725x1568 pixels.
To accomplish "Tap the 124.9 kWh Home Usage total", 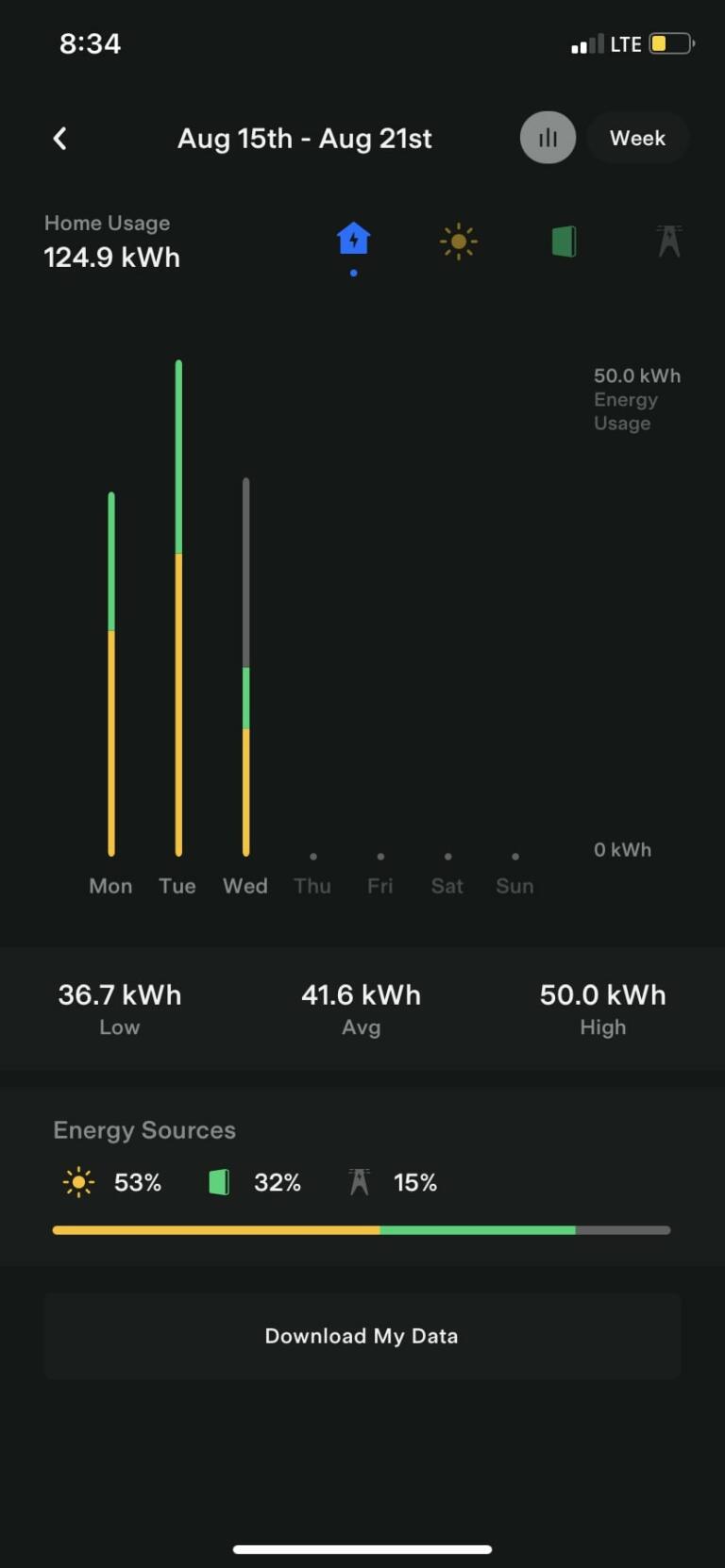I will (x=111, y=257).
